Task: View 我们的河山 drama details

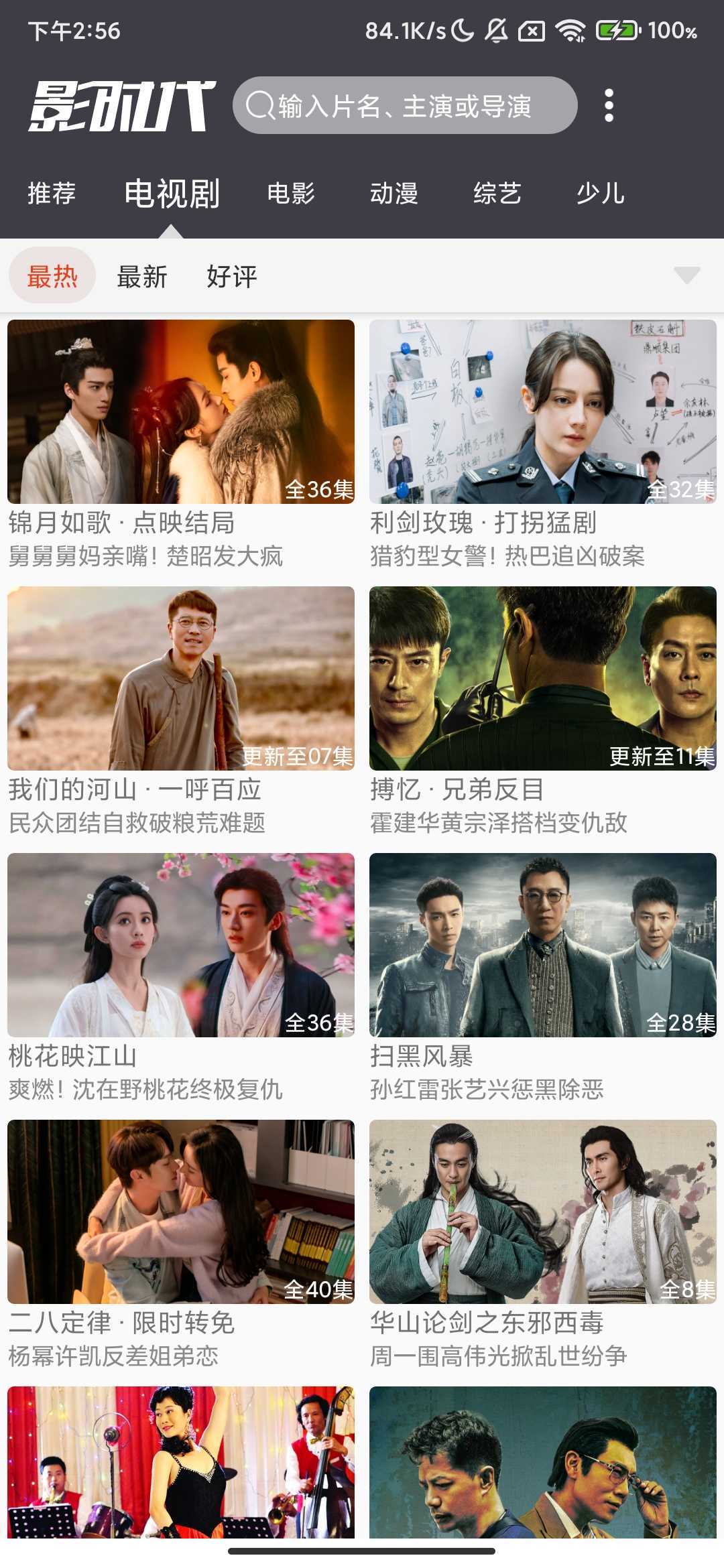Action: pos(181,679)
